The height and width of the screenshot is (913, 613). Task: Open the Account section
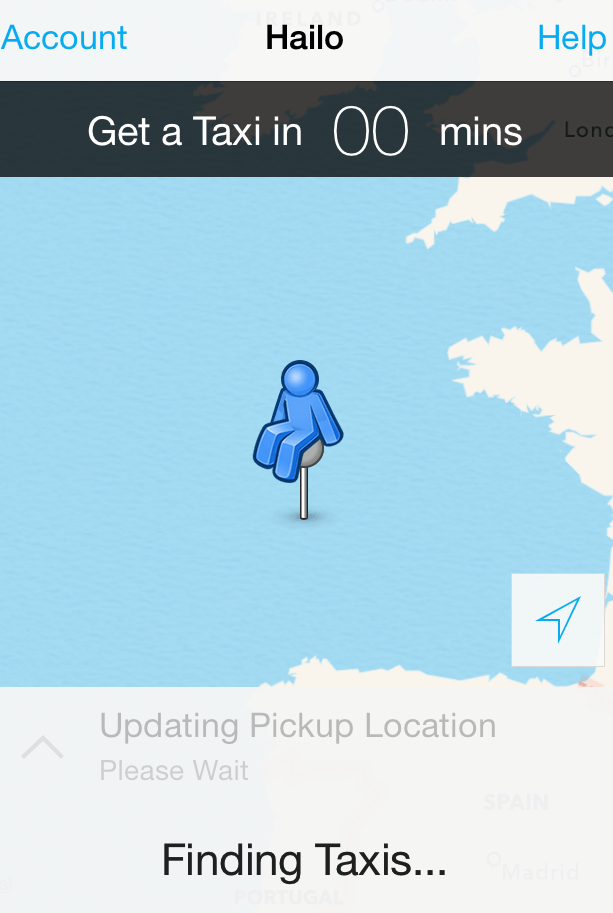64,38
